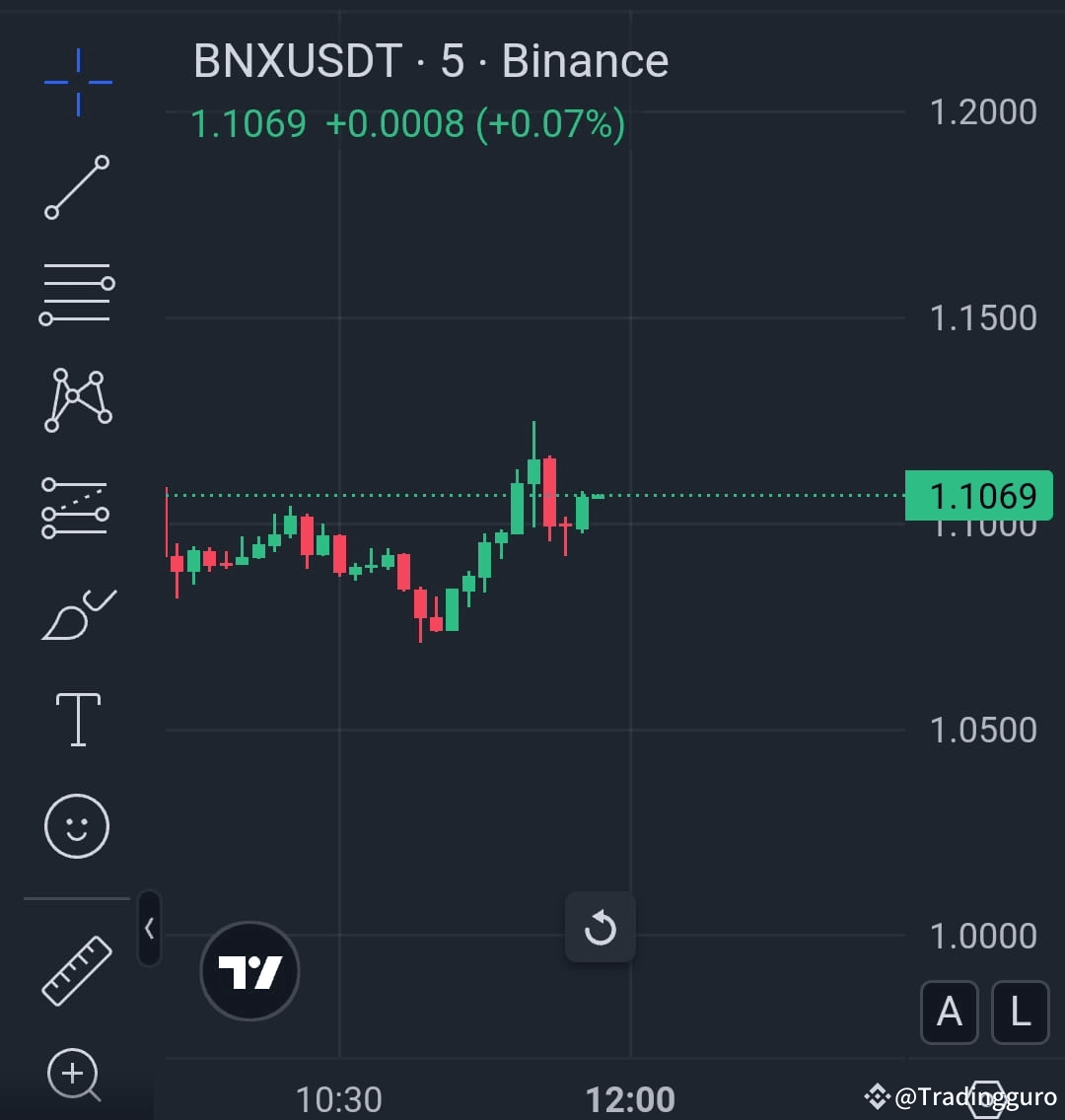1065x1120 pixels.
Task: Open the TradingView logo menu
Action: [x=248, y=971]
